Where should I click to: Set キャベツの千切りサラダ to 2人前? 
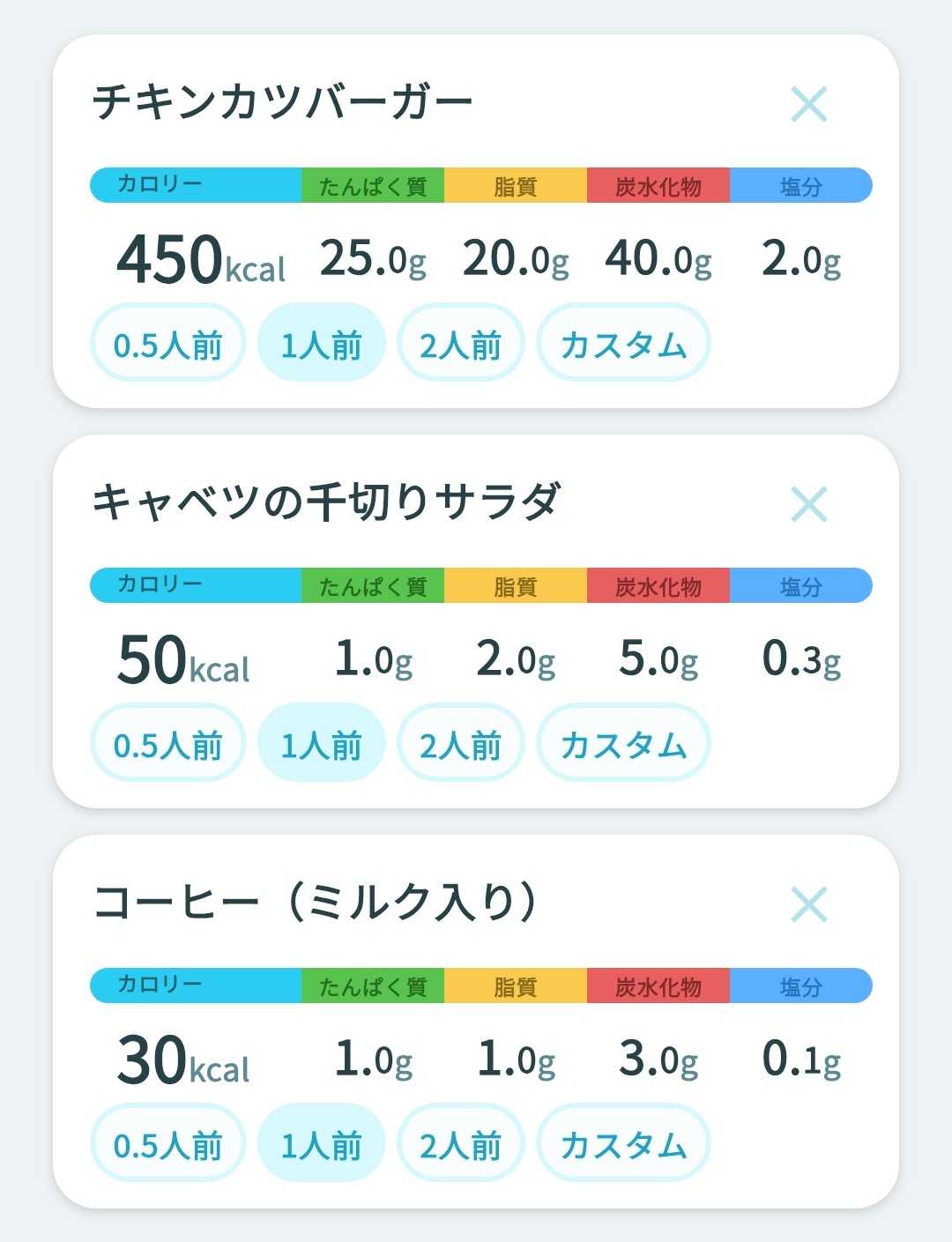point(461,743)
